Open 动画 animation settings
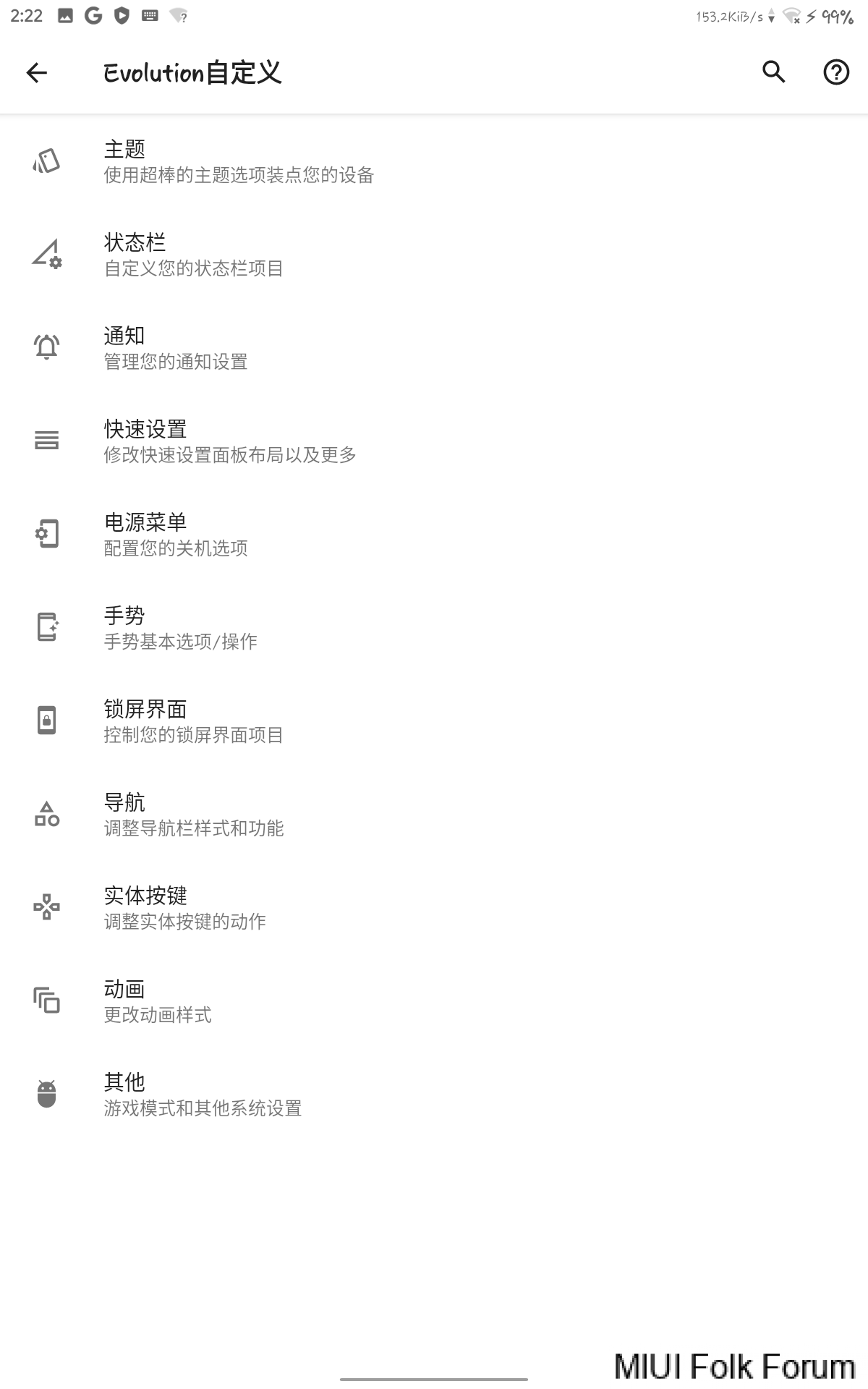868x1389 pixels. pos(158,1001)
